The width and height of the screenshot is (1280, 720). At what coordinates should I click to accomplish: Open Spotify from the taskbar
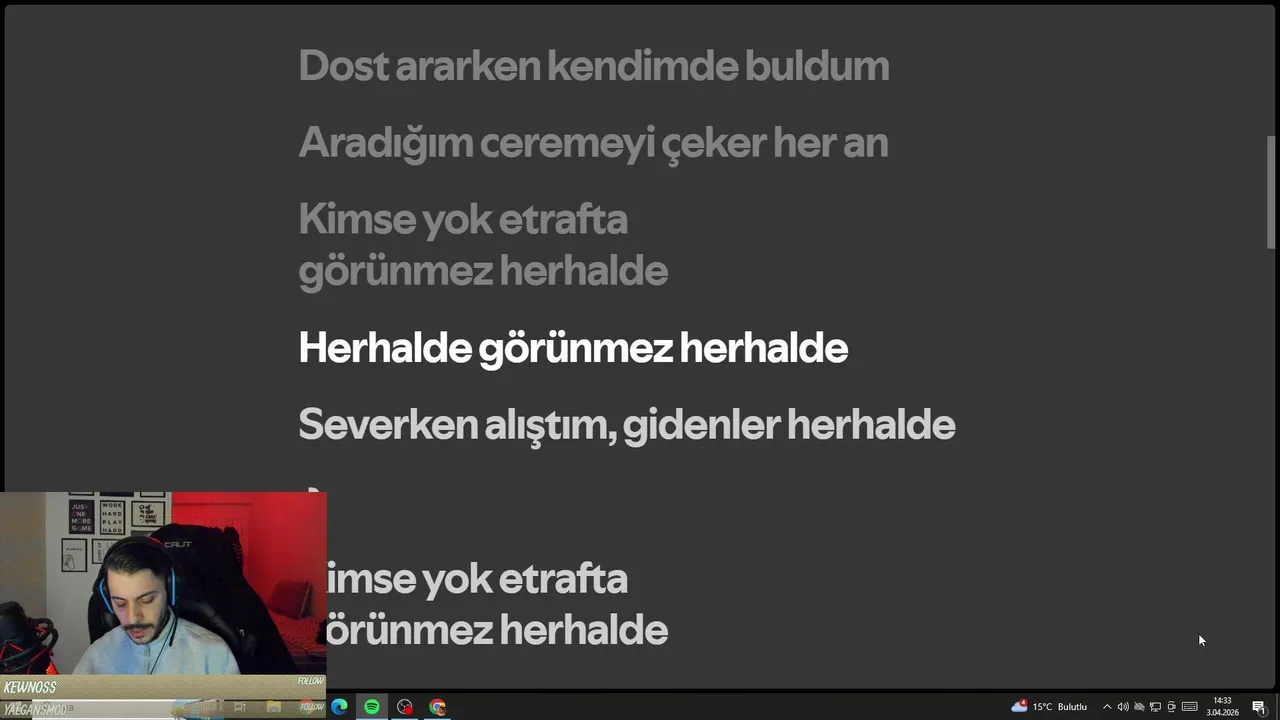point(372,707)
